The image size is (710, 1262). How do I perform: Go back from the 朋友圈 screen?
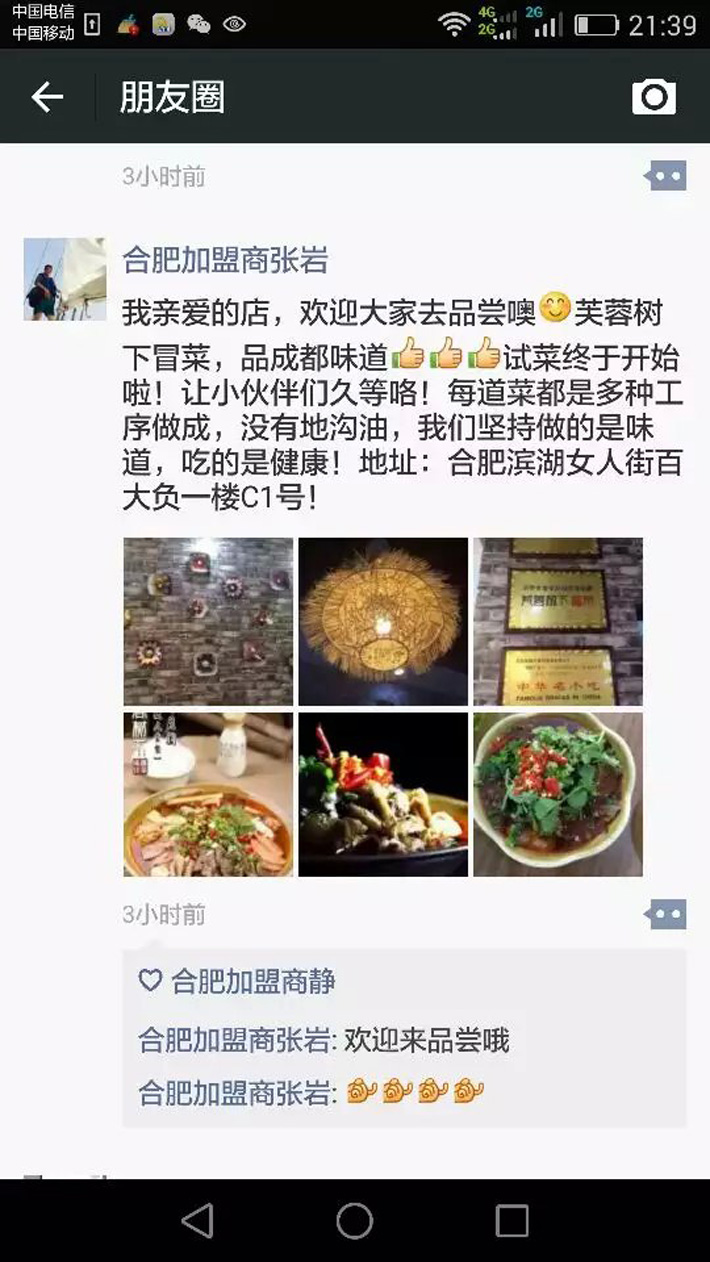47,97
